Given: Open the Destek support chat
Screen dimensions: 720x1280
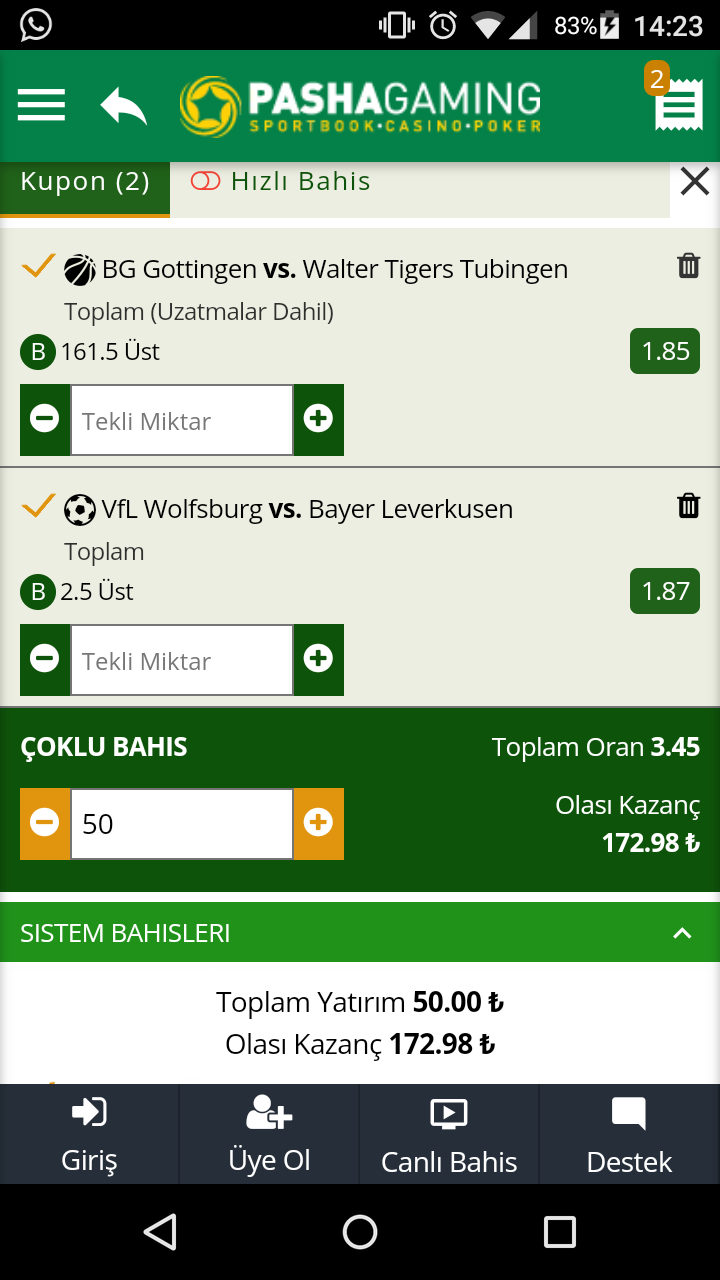Looking at the screenshot, I should click(629, 1135).
